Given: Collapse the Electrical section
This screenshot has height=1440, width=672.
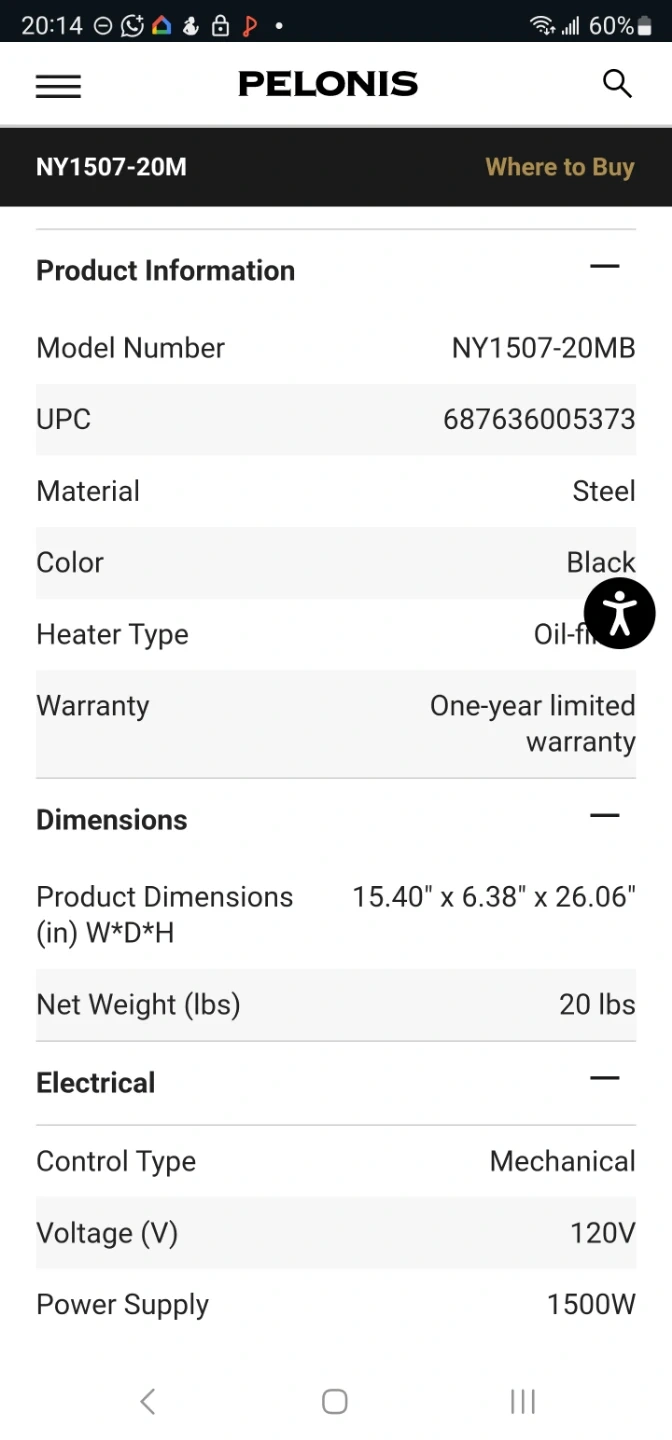Looking at the screenshot, I should pyautogui.click(x=604, y=1079).
